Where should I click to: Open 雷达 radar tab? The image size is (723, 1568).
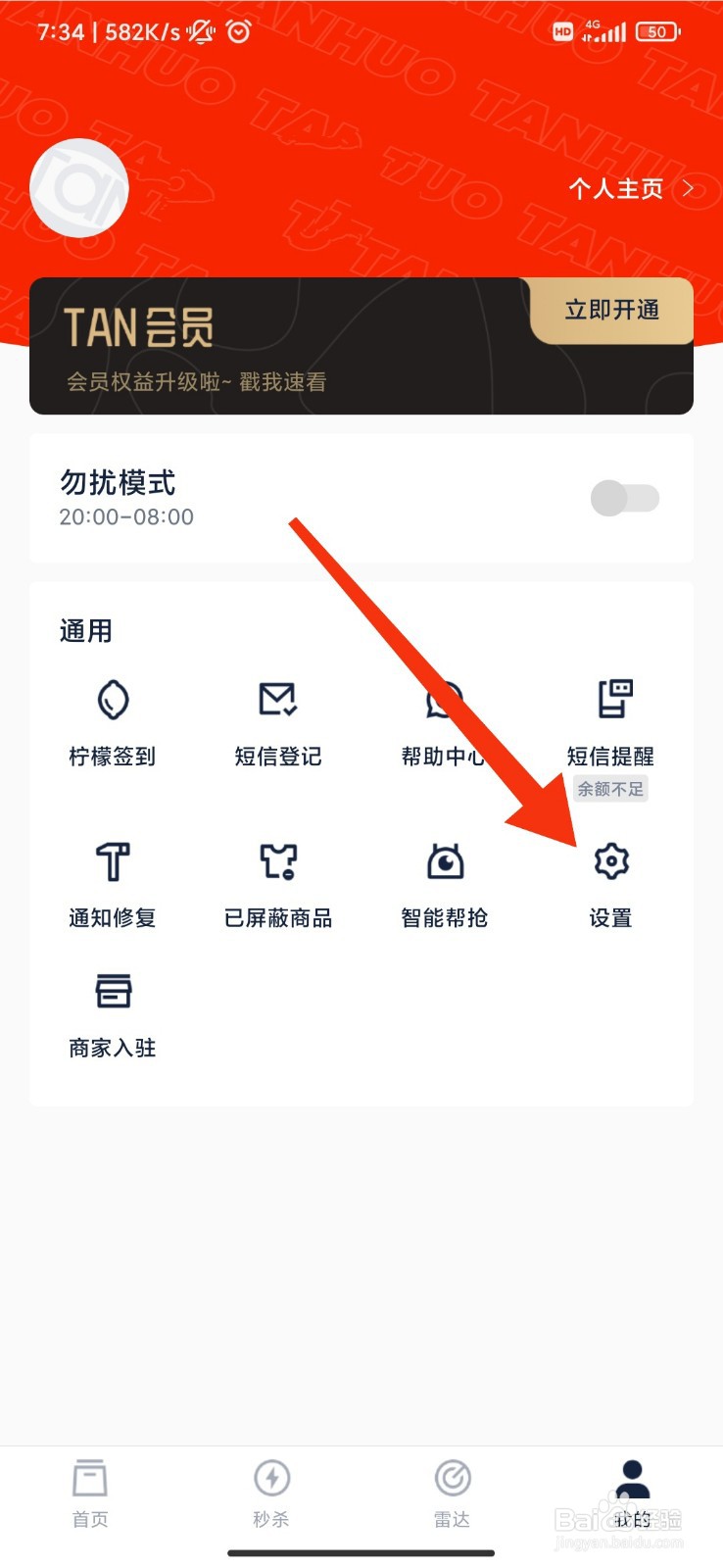tap(452, 1494)
